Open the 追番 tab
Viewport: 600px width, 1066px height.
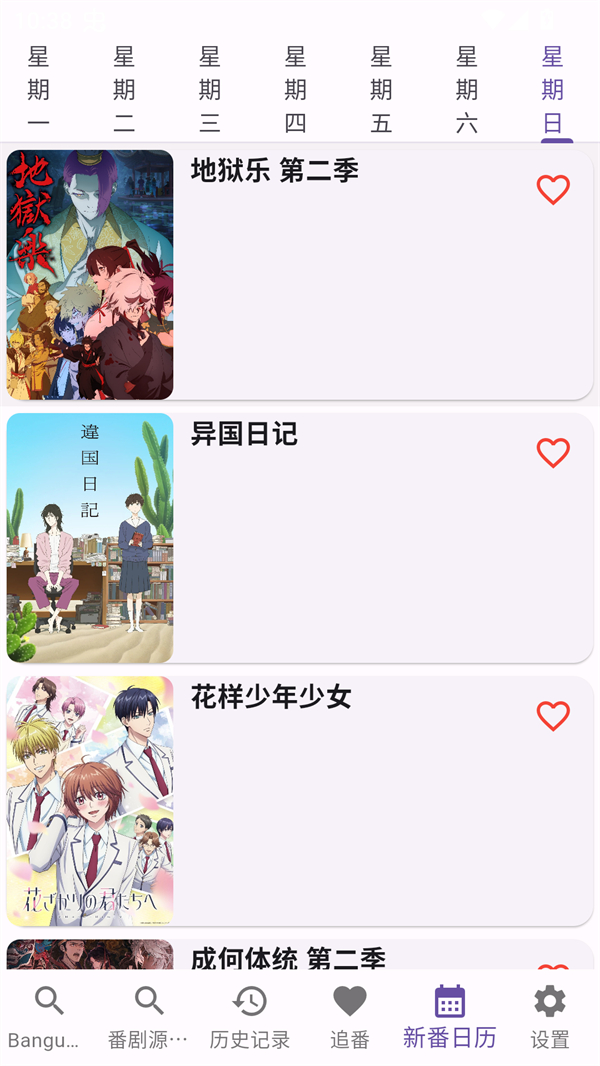(349, 1017)
